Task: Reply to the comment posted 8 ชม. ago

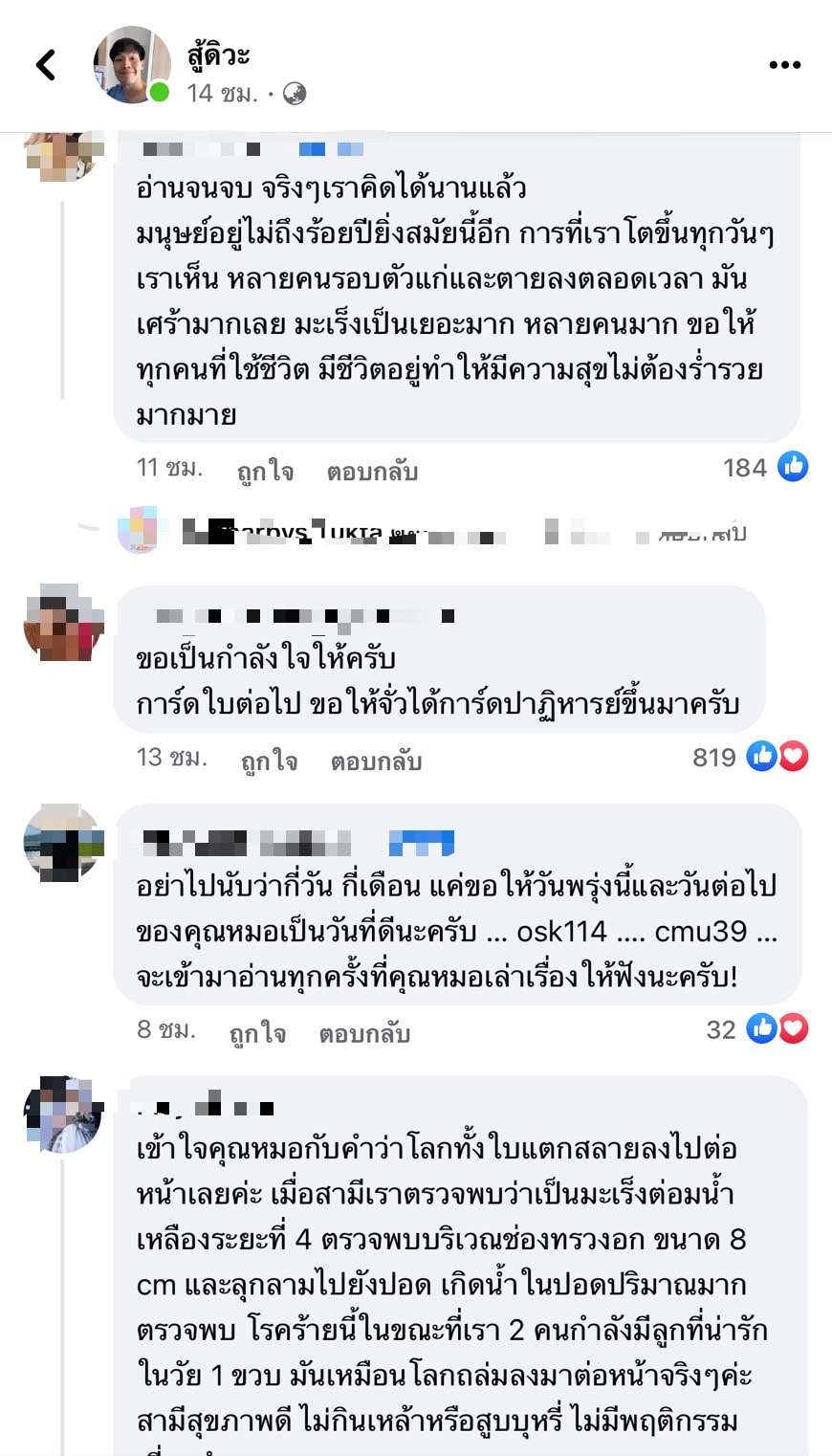Action: click(364, 1033)
